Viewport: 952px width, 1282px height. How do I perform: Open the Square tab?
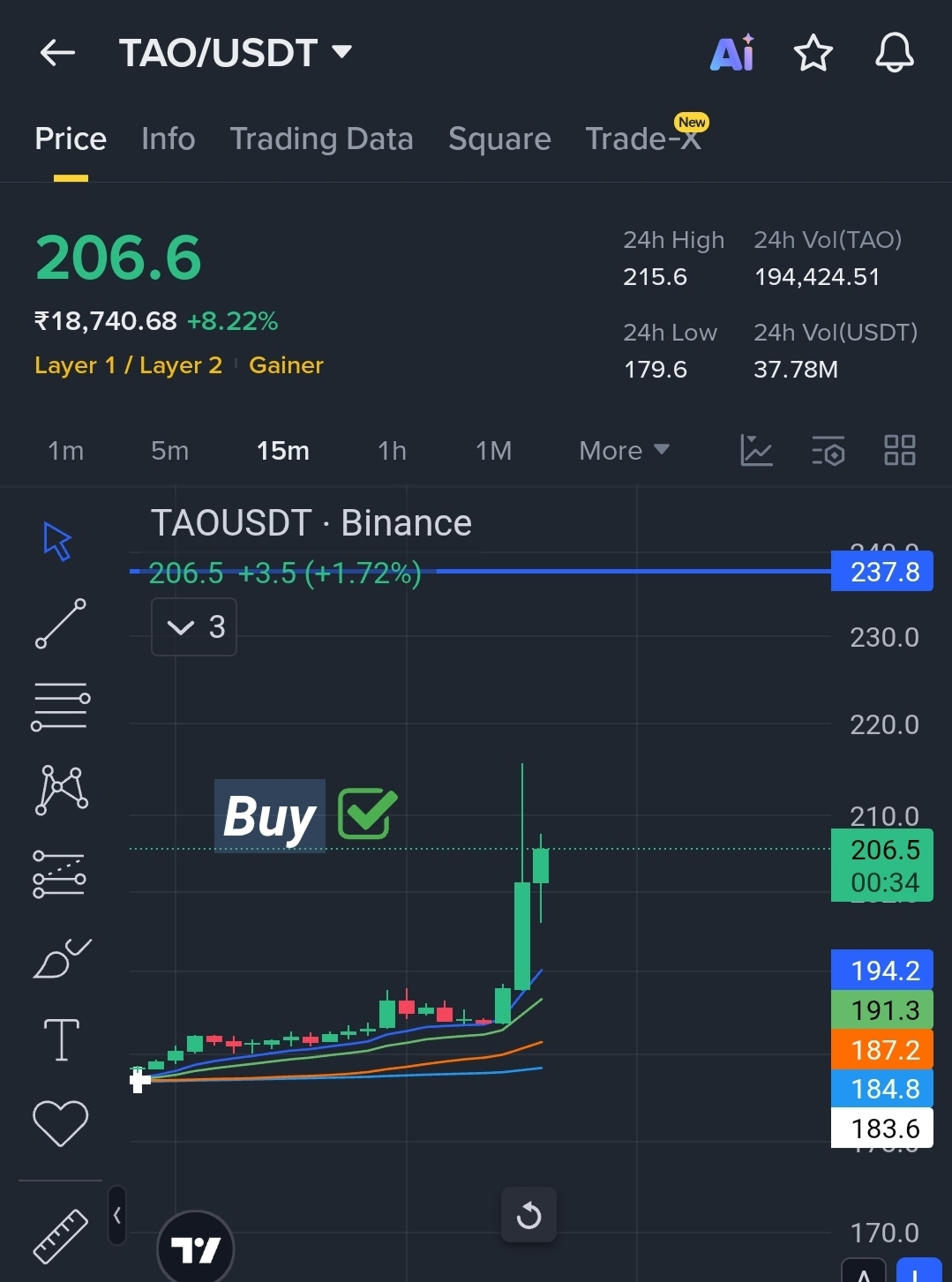pos(499,139)
